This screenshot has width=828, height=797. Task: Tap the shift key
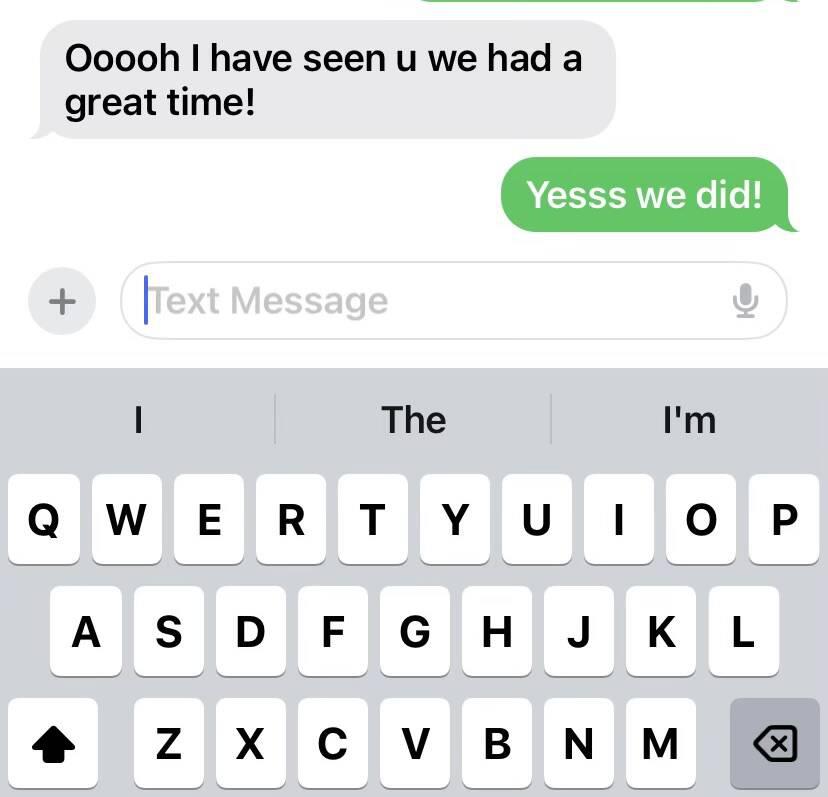tap(53, 743)
